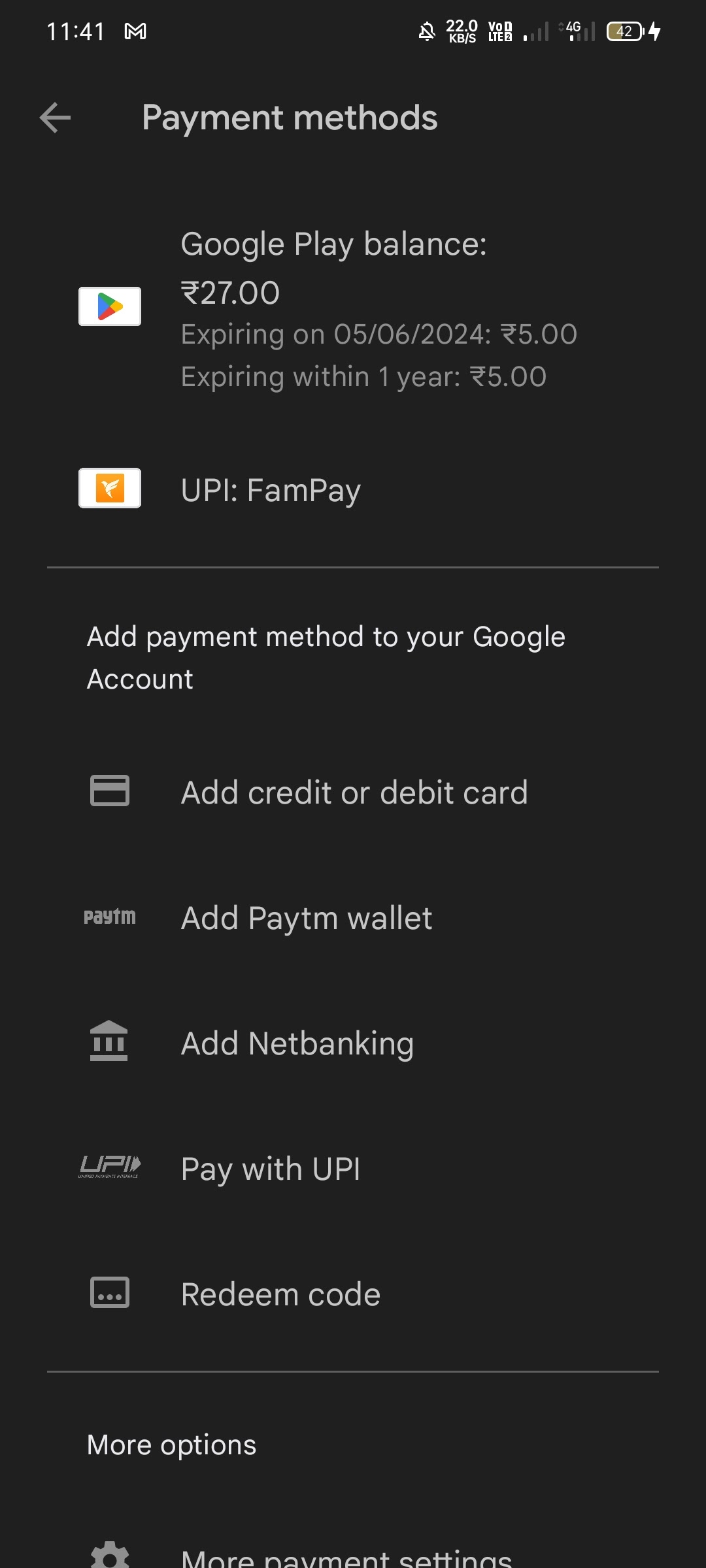Screen dimensions: 706x1568
Task: Tap Pay with UPI
Action: (353, 1168)
